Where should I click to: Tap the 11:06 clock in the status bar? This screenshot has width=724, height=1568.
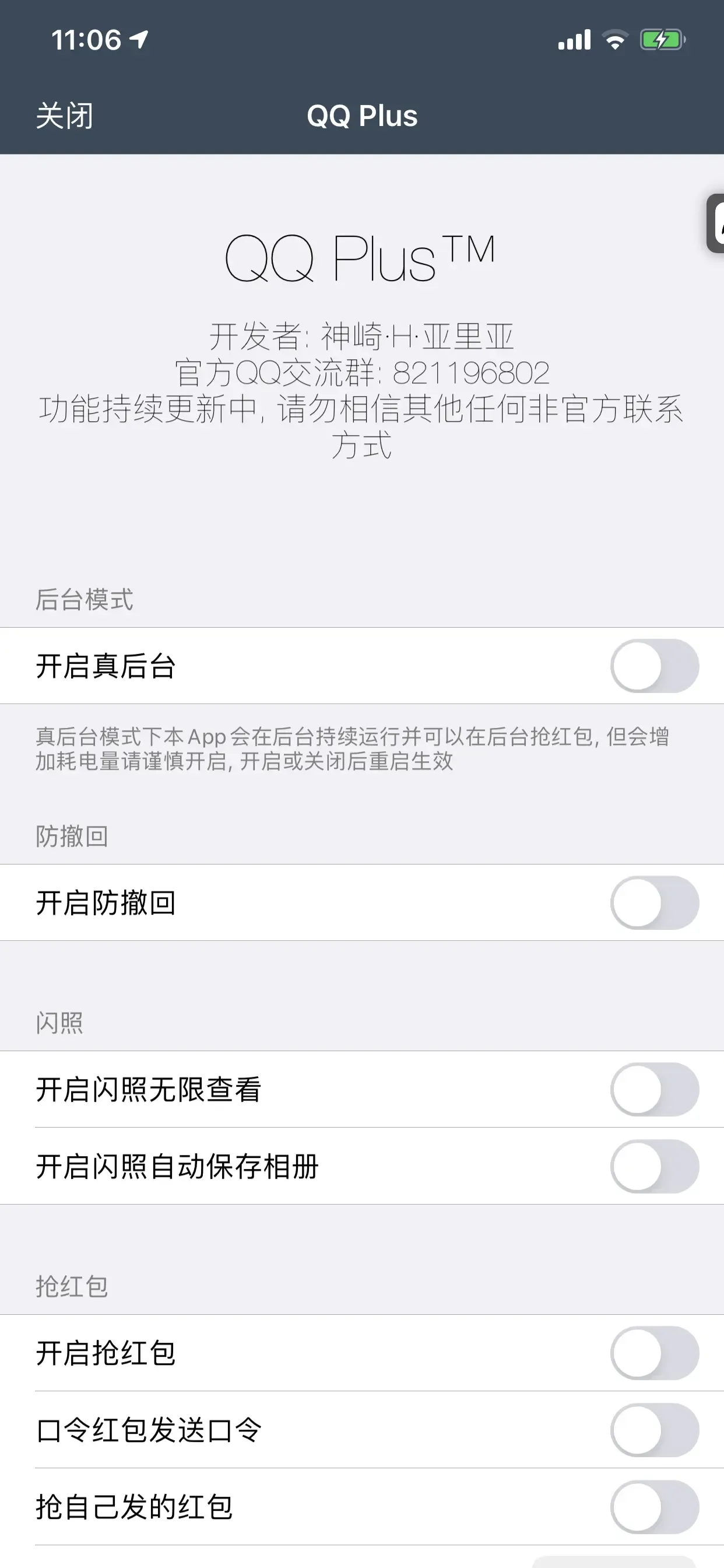point(86,39)
